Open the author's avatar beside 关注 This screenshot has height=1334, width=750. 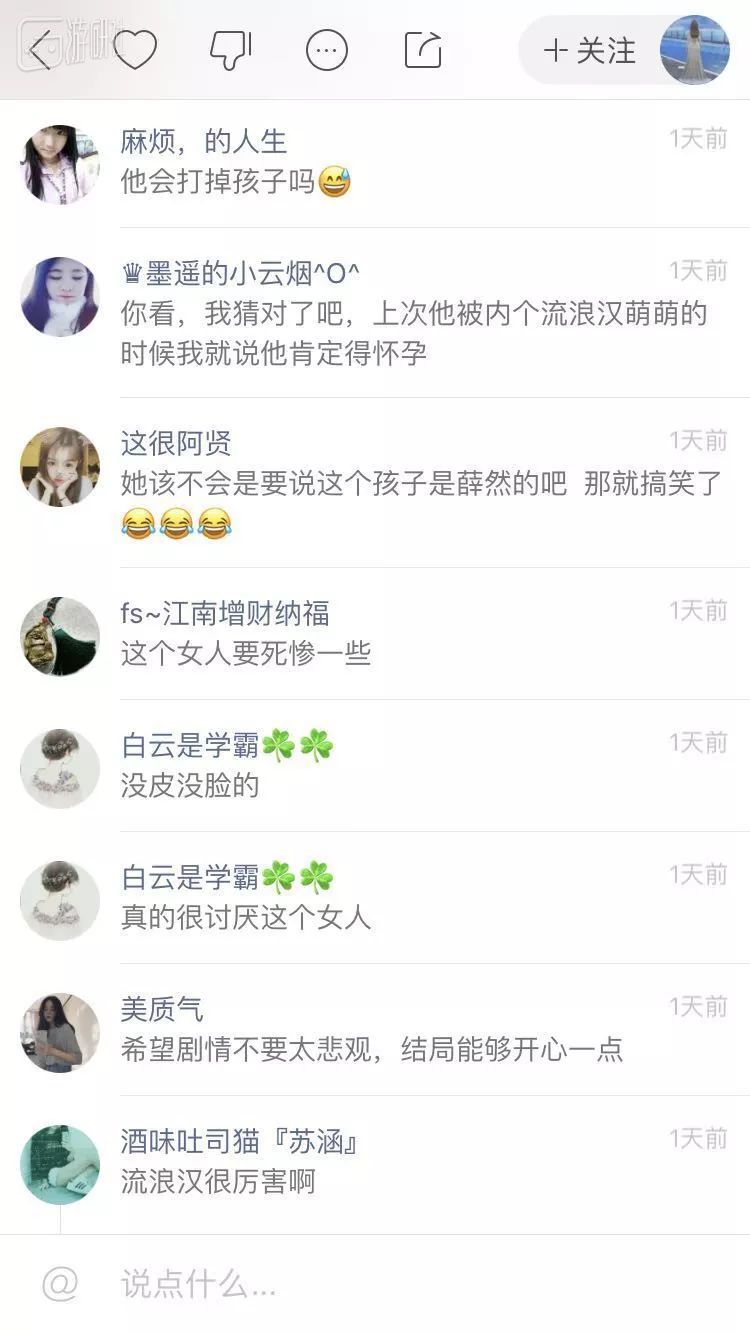coord(695,50)
